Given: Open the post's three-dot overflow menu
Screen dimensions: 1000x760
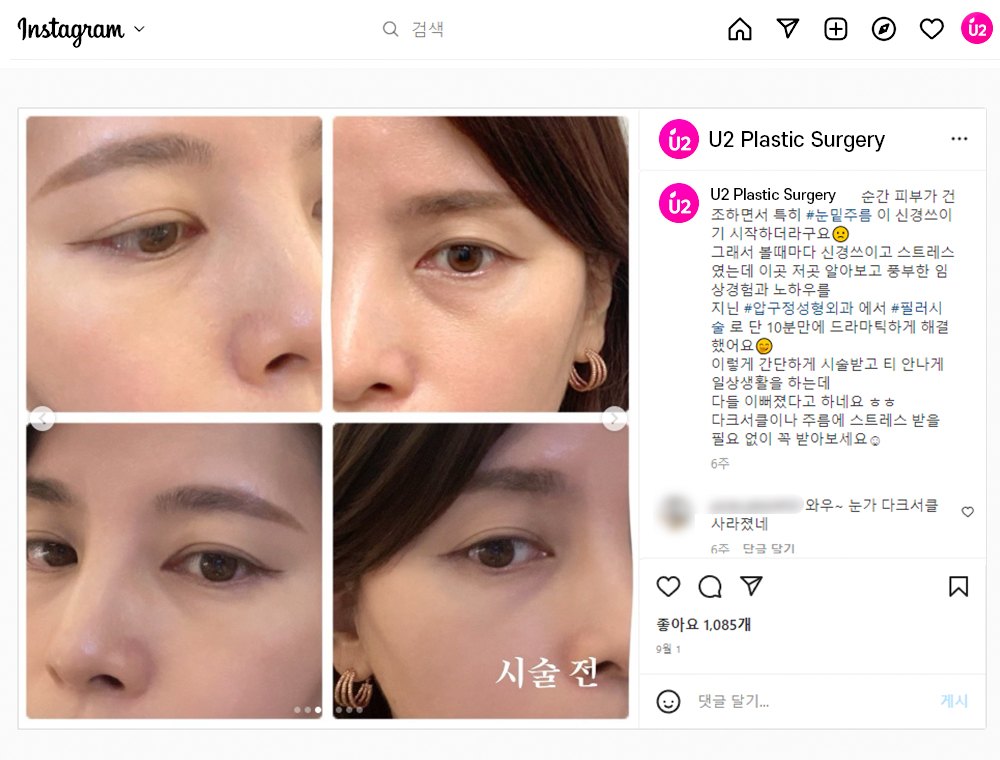Looking at the screenshot, I should (959, 139).
